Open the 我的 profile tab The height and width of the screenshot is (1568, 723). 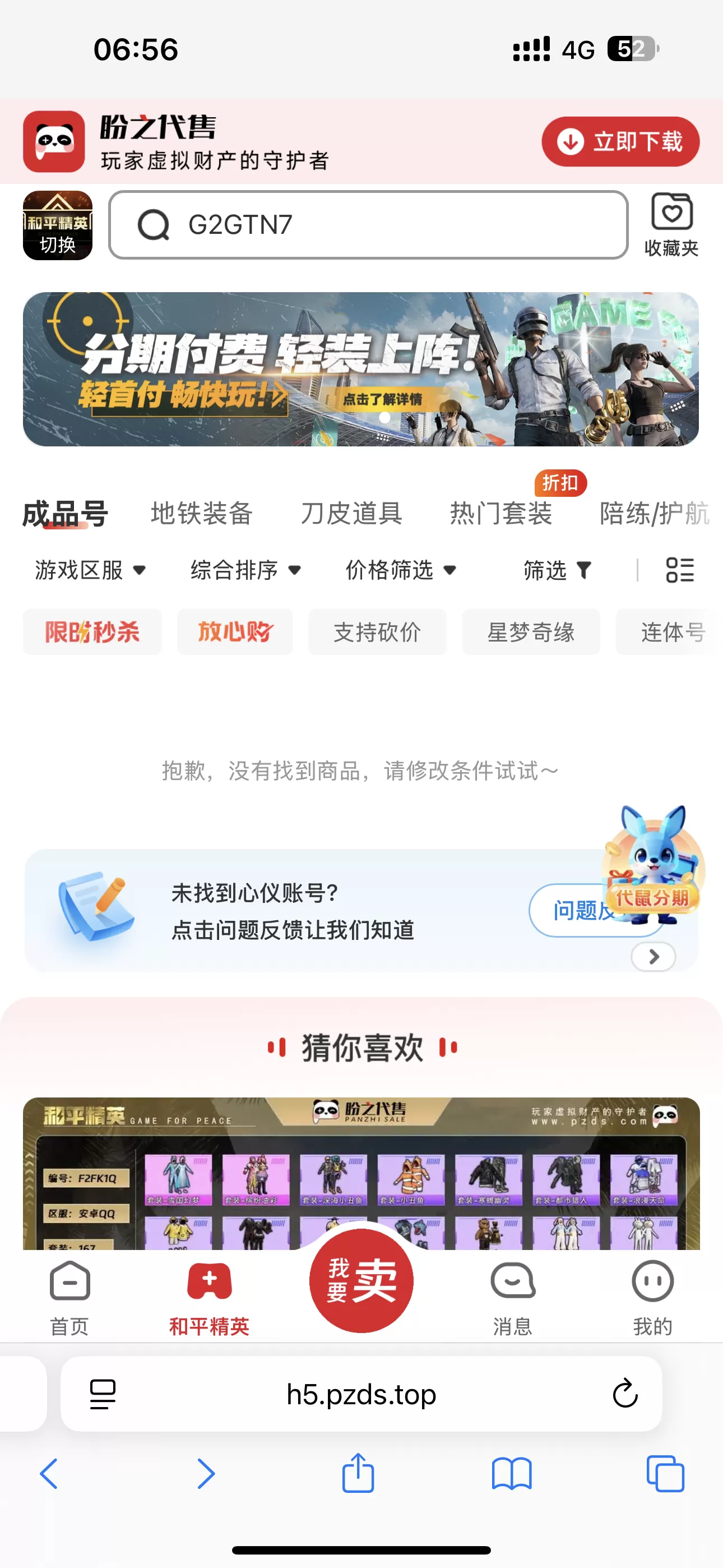(x=652, y=1297)
